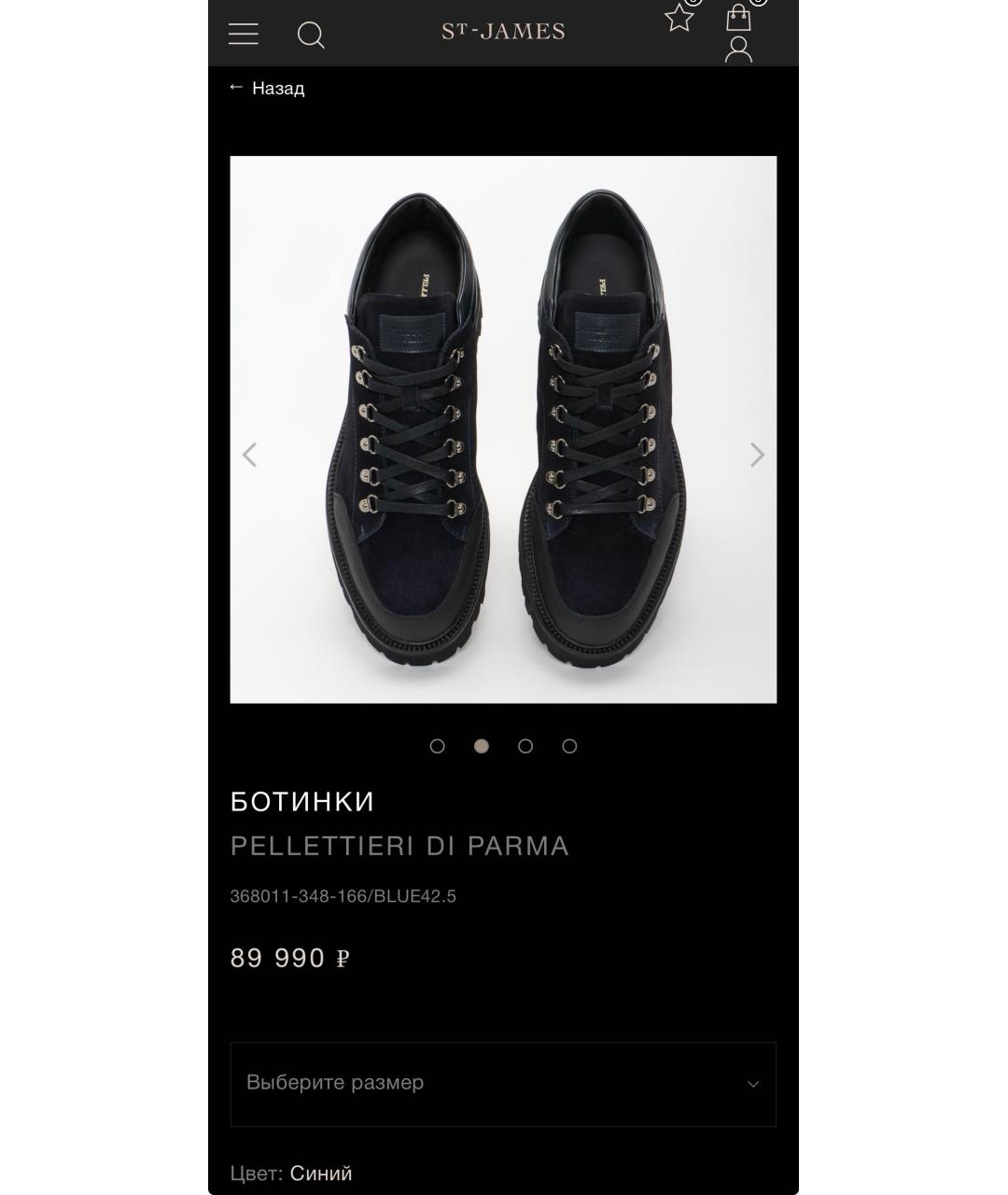Viewport: 1008px width, 1195px height.
Task: Open the shopping bag
Action: pyautogui.click(x=738, y=18)
